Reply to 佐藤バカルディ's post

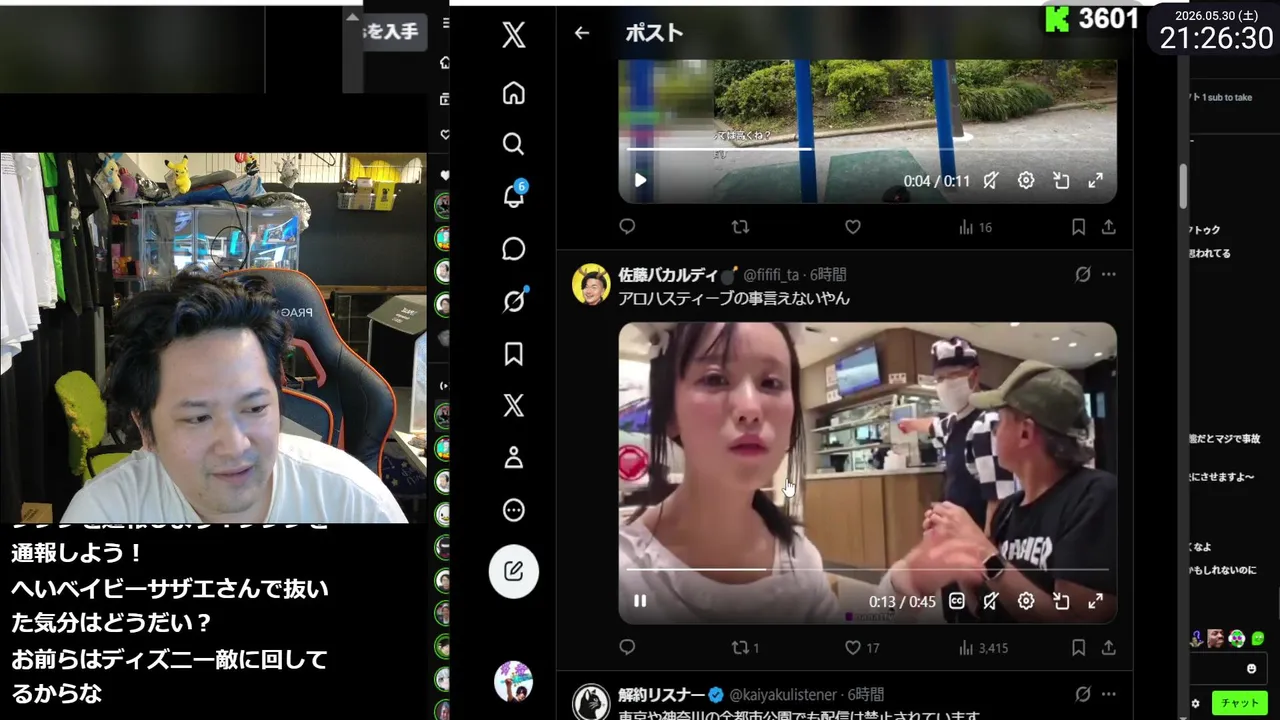(627, 648)
